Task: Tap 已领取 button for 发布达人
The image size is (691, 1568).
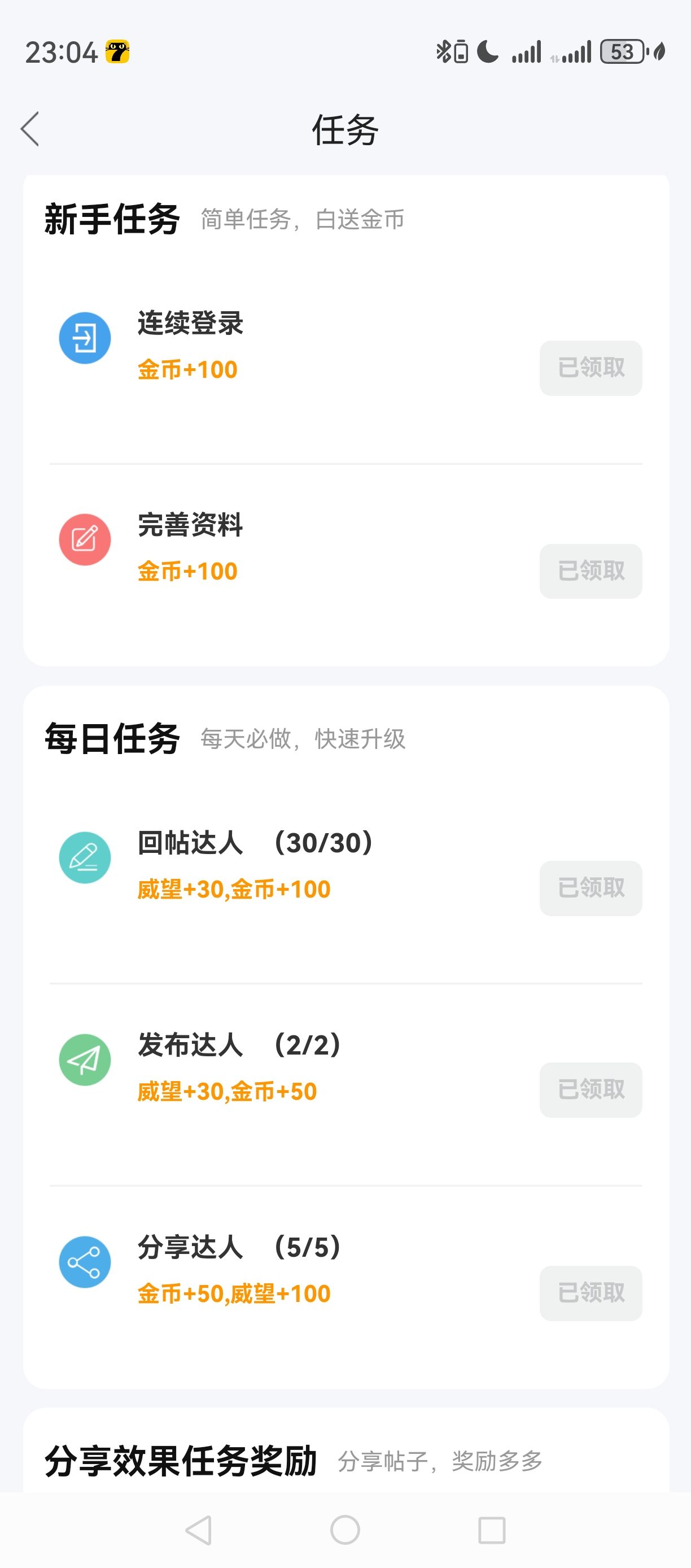Action: click(x=591, y=1090)
